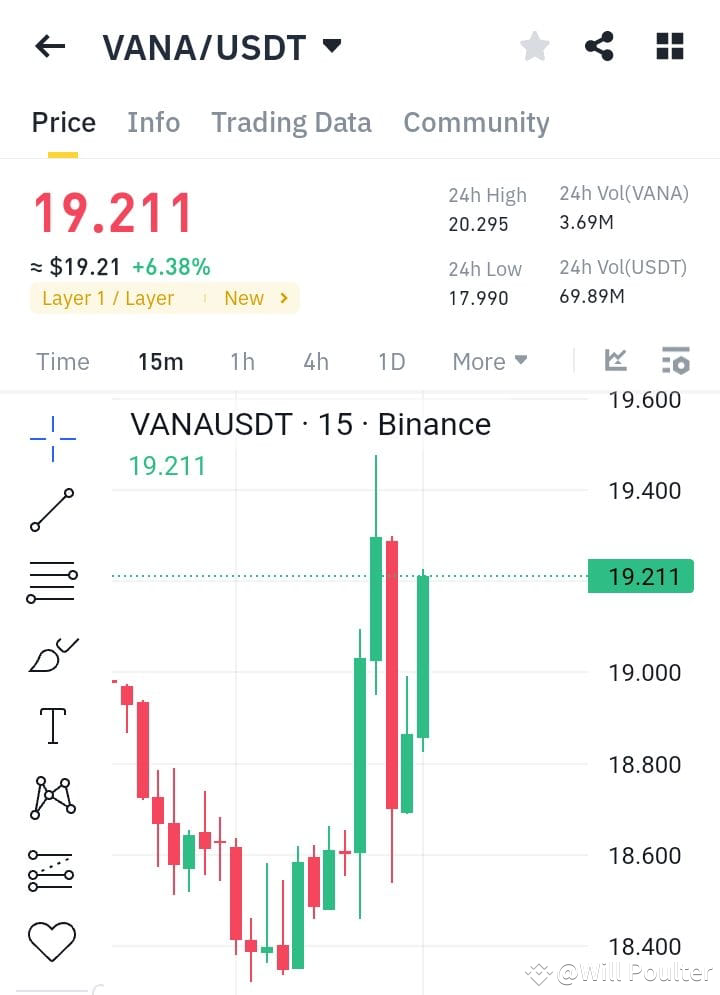Select the heart emoji sticker tool

[50, 940]
